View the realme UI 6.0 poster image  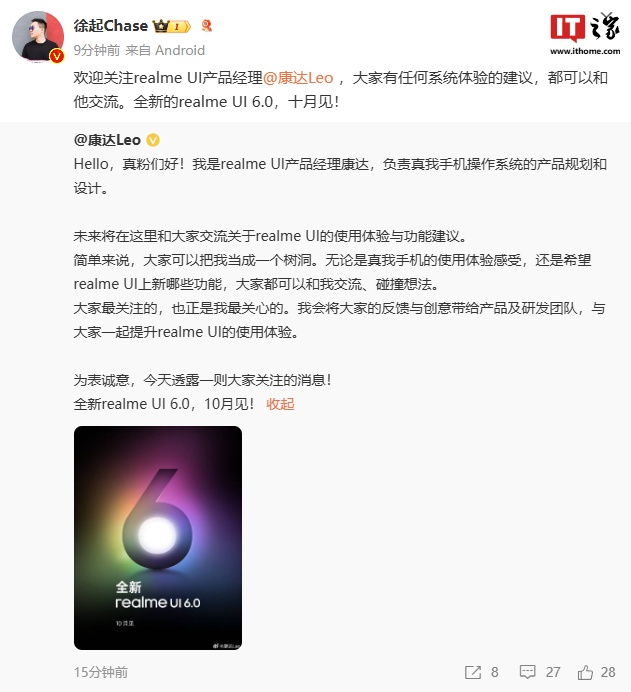(x=158, y=537)
